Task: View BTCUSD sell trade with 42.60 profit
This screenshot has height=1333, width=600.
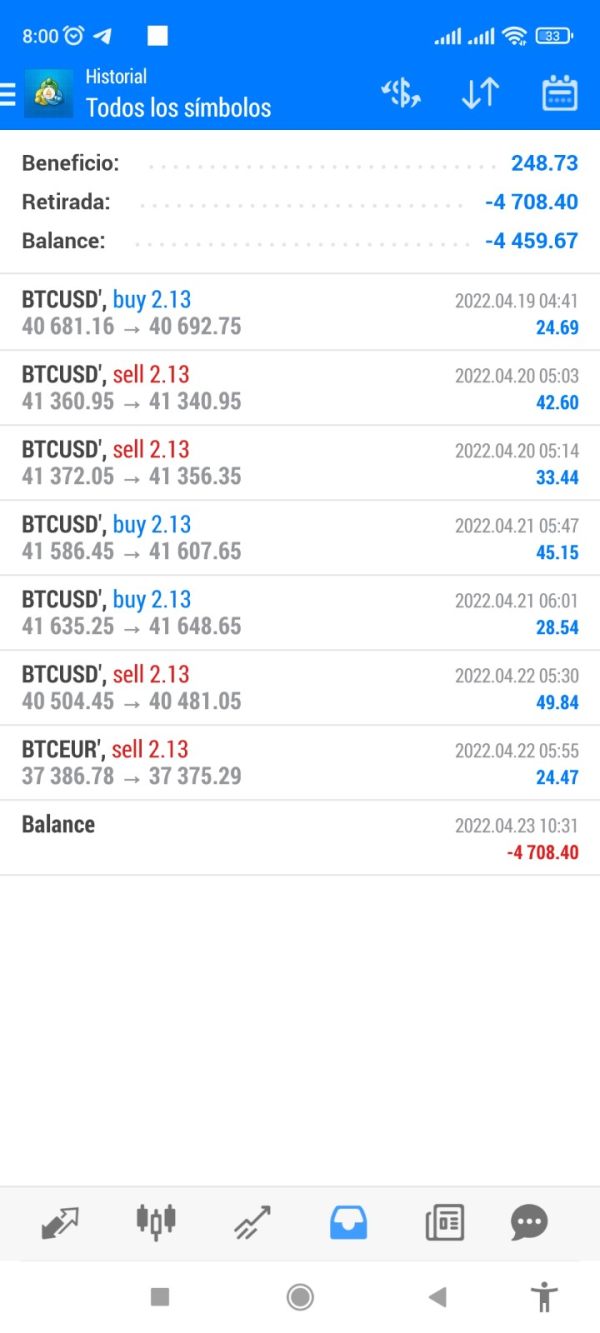Action: 300,387
